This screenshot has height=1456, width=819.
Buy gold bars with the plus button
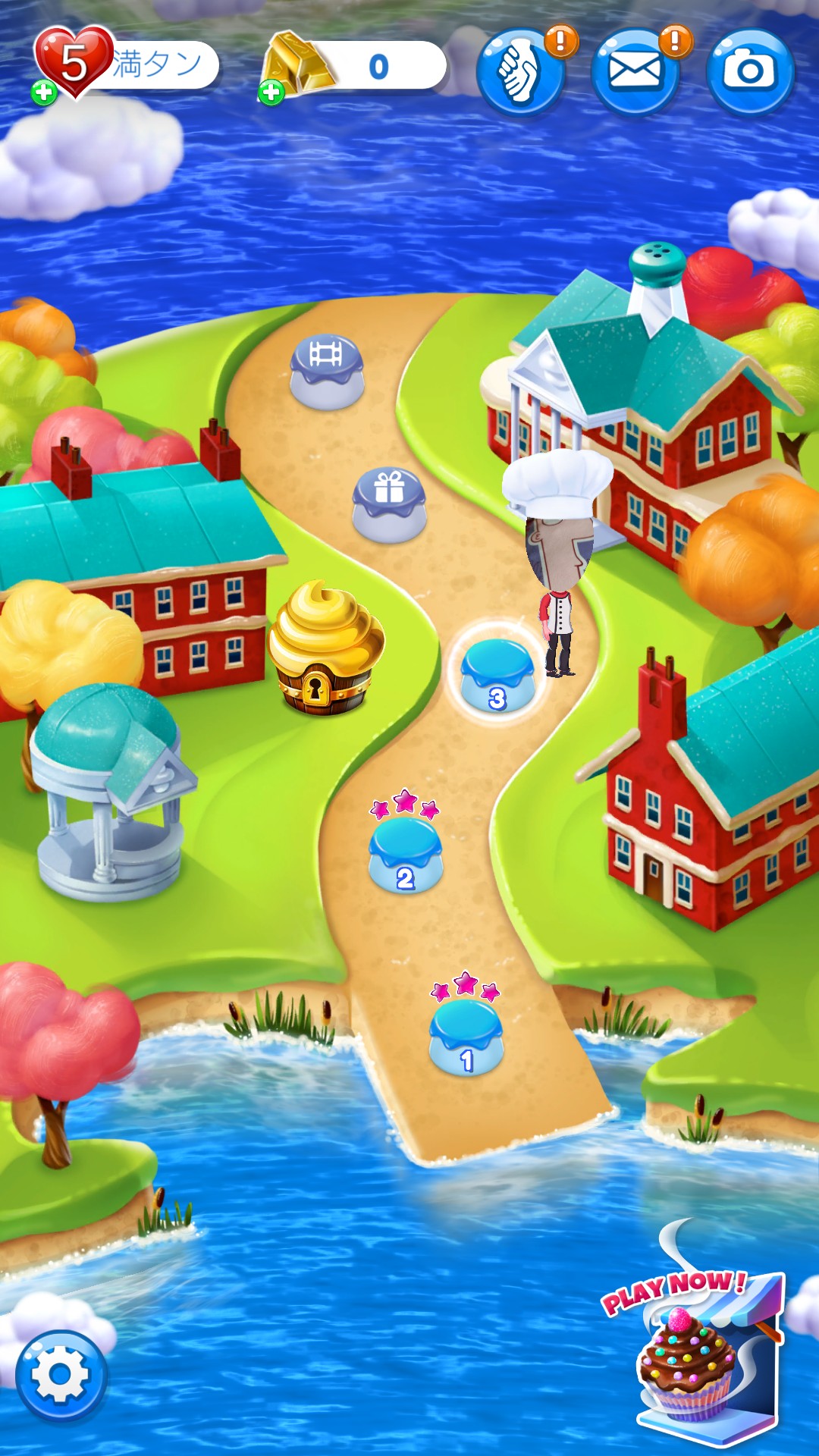coord(271,93)
